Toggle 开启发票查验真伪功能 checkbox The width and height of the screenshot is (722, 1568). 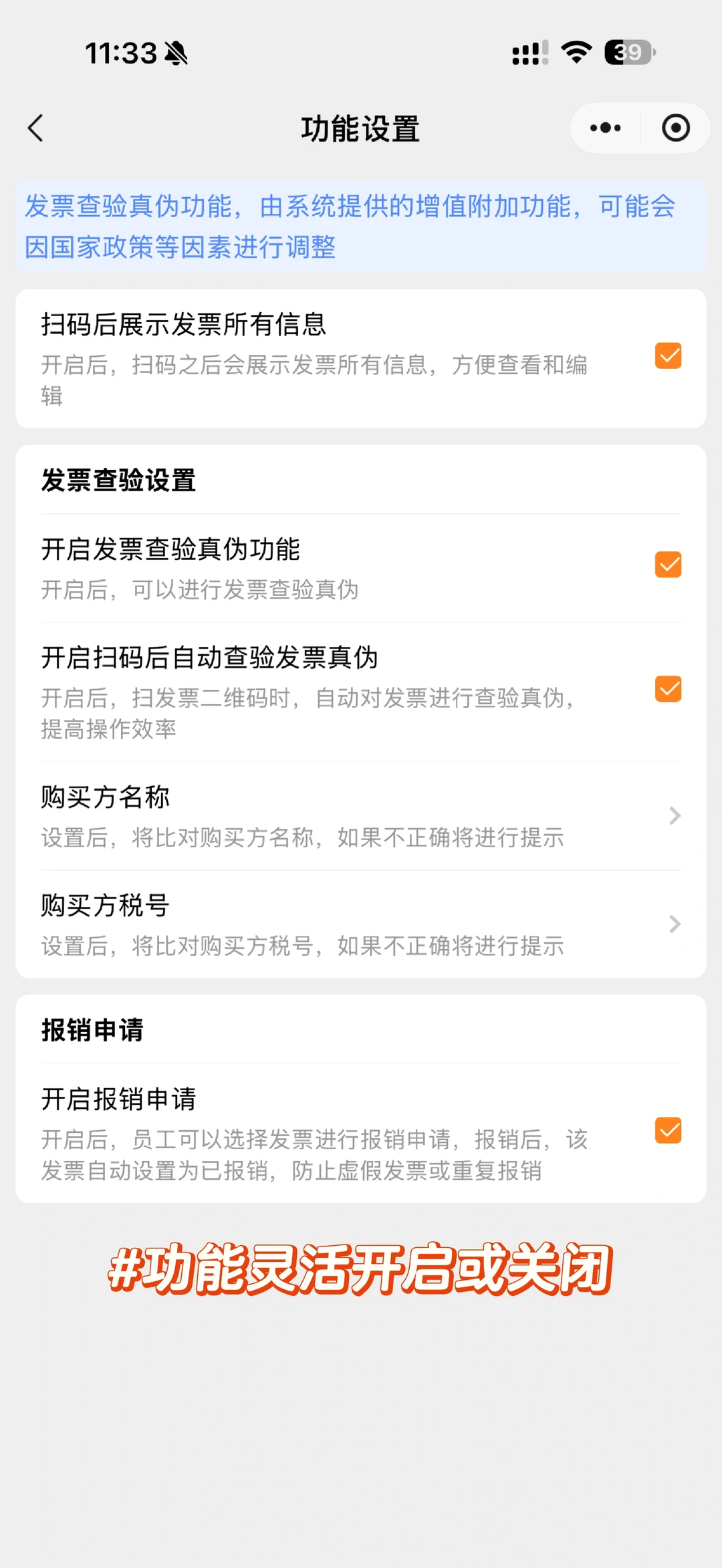pyautogui.click(x=668, y=565)
